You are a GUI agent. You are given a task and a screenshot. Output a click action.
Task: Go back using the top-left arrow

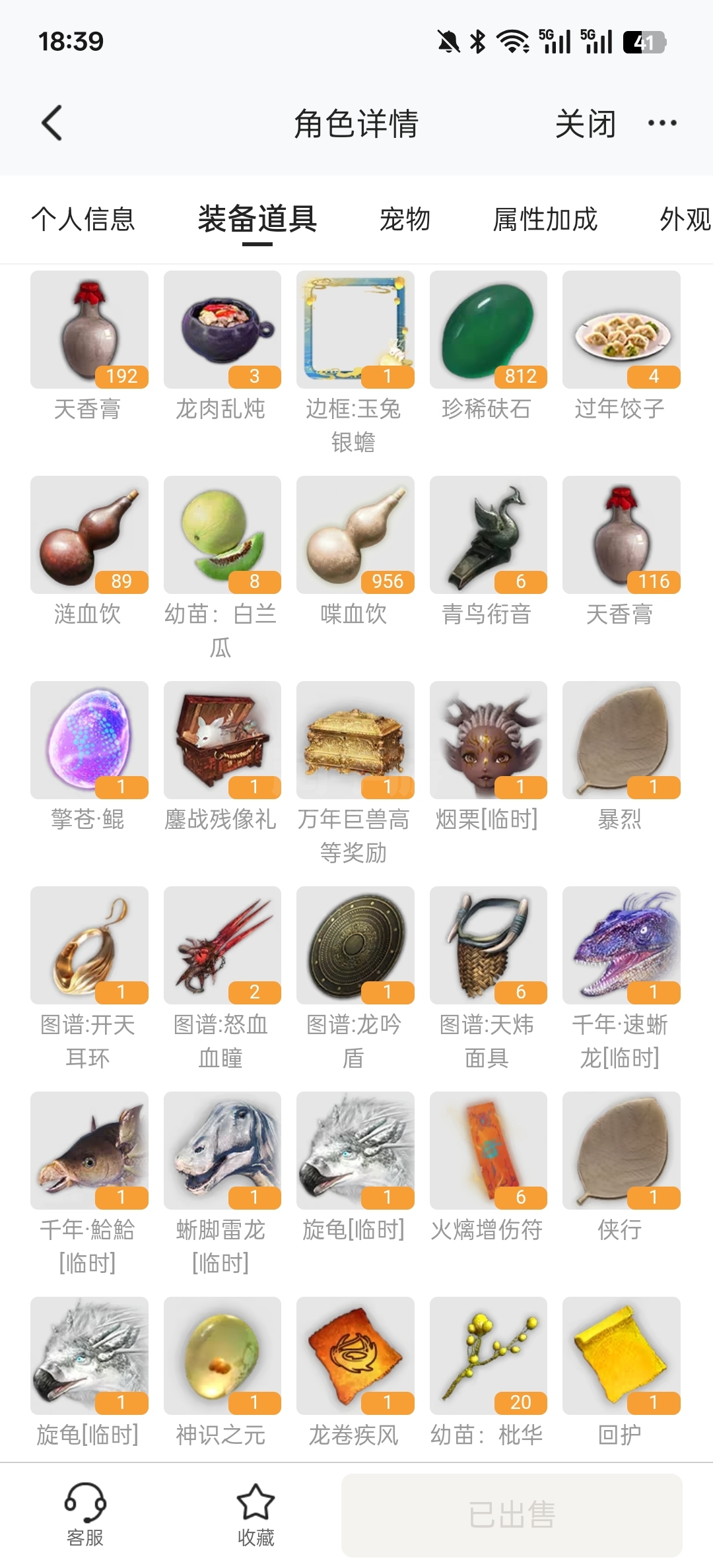pos(51,123)
